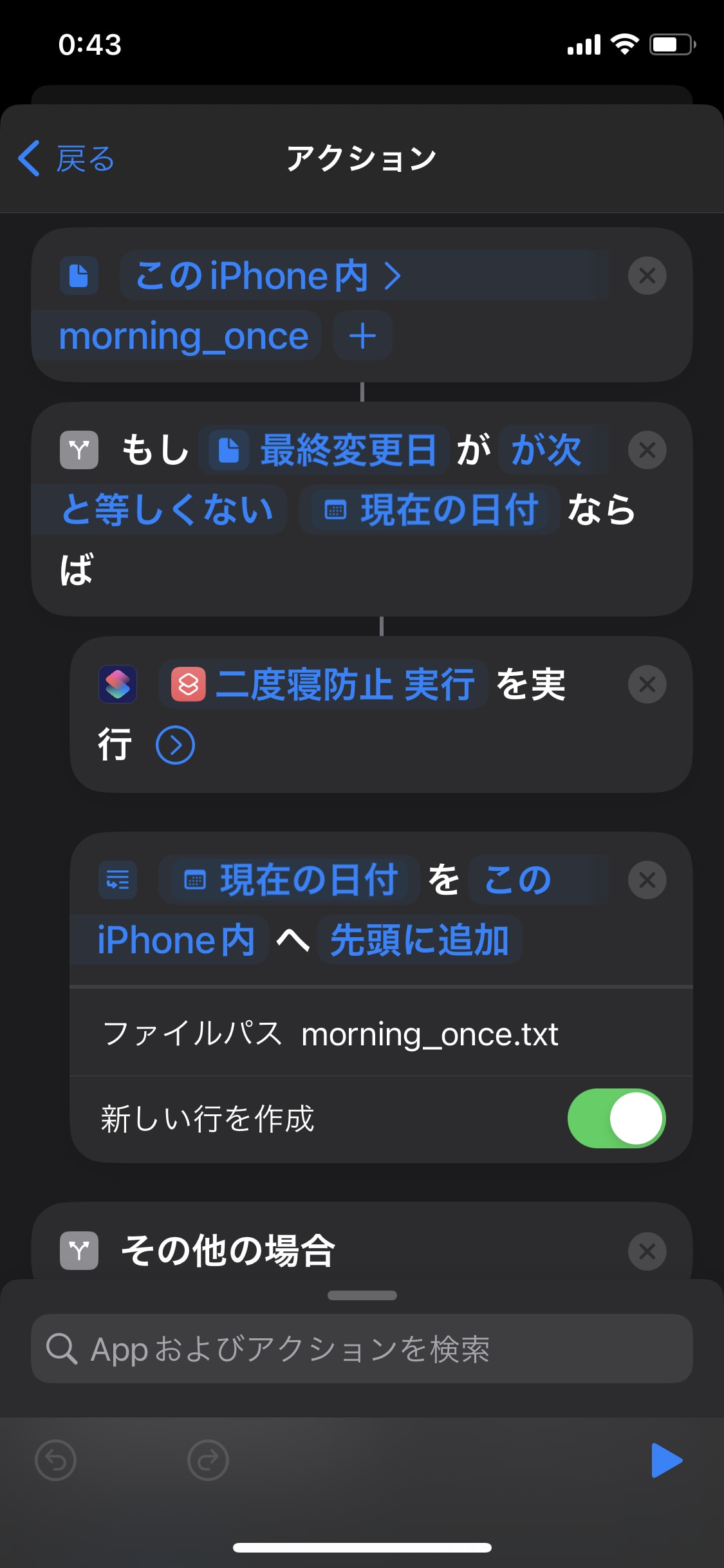Viewport: 724px width, 1568px height.
Task: Remove the 二度寝防止 実行 run action
Action: point(647,684)
